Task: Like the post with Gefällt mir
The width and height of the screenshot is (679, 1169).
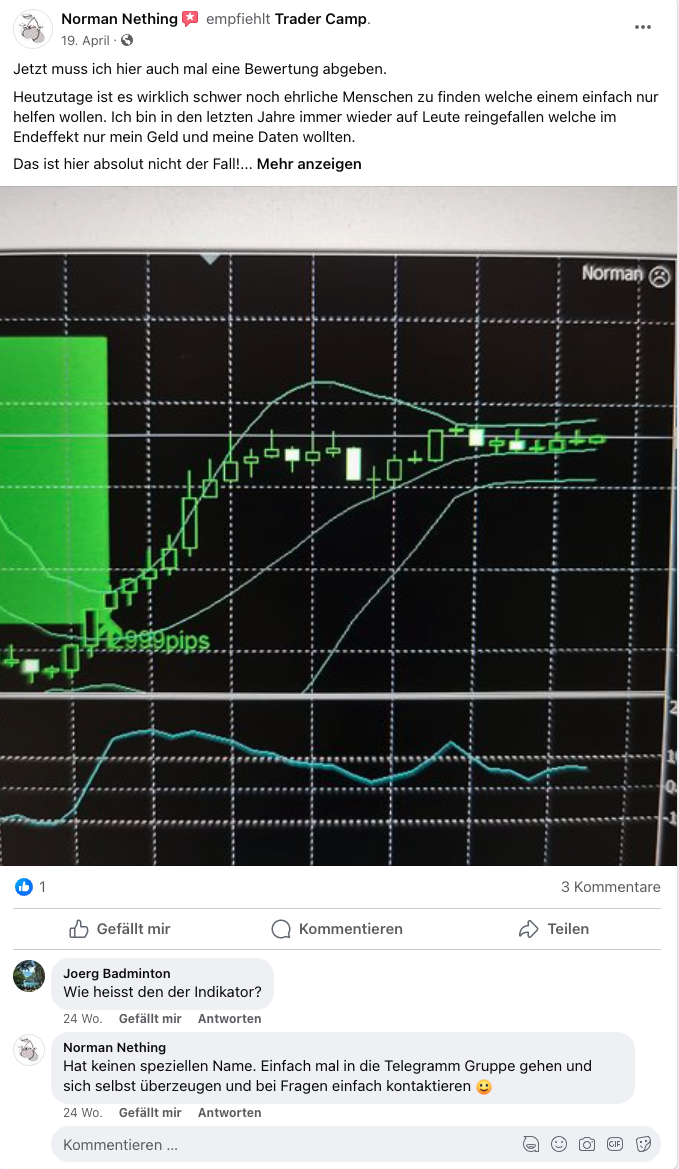Action: 120,929
